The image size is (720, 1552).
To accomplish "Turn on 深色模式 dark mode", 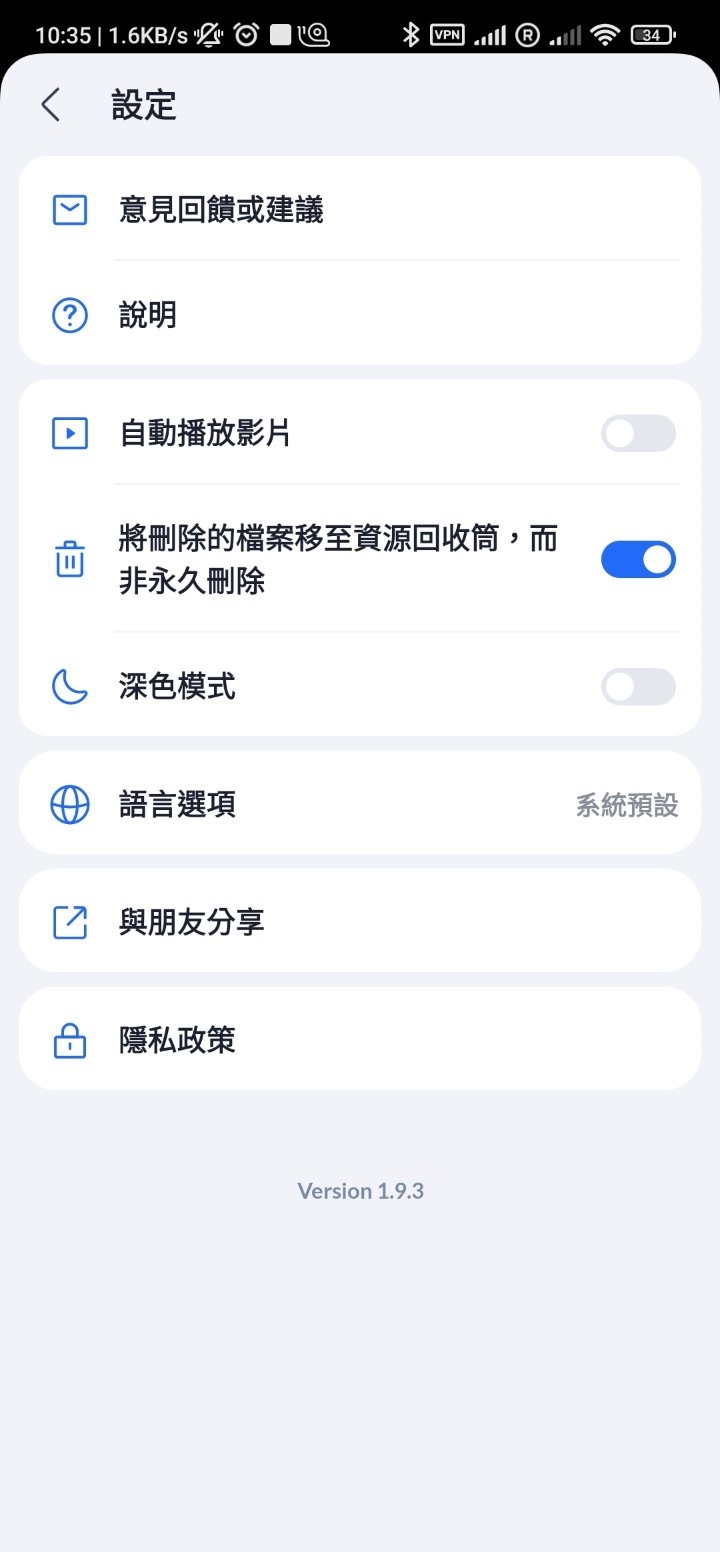I will coord(638,687).
